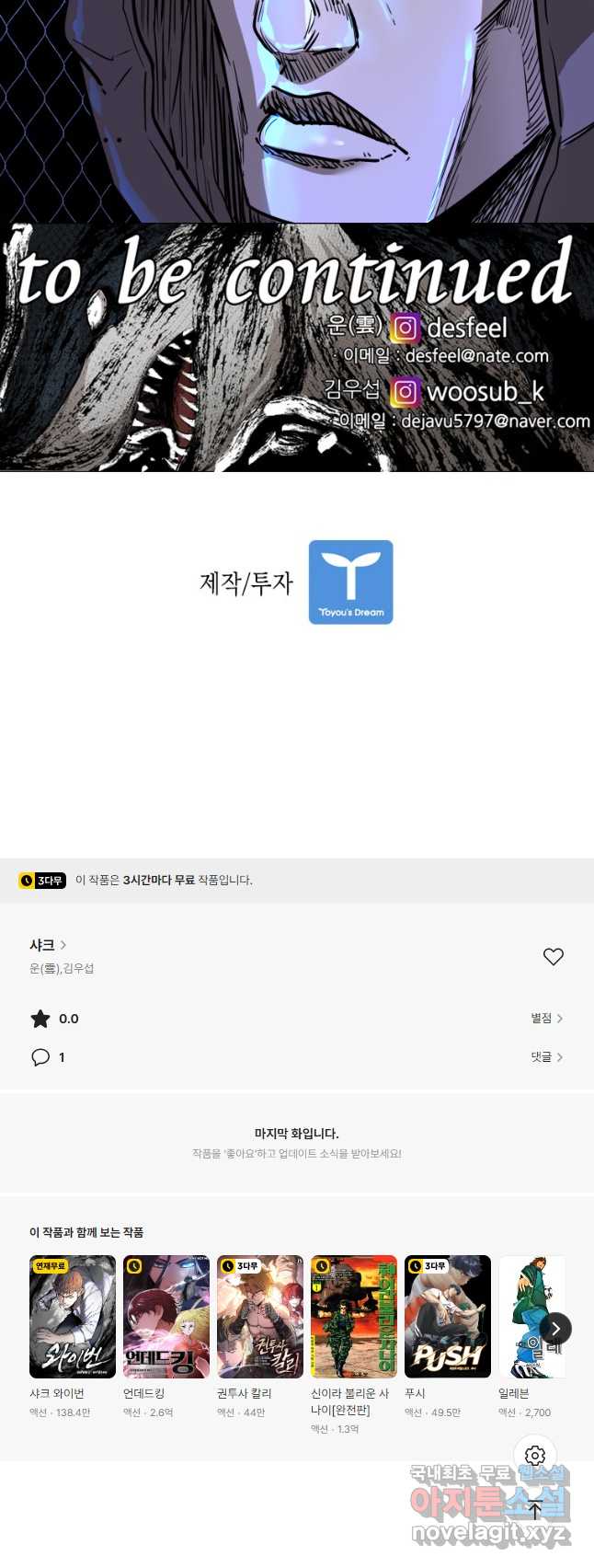Open the 별점 rating page
594x1568 pixels.
546,1019
